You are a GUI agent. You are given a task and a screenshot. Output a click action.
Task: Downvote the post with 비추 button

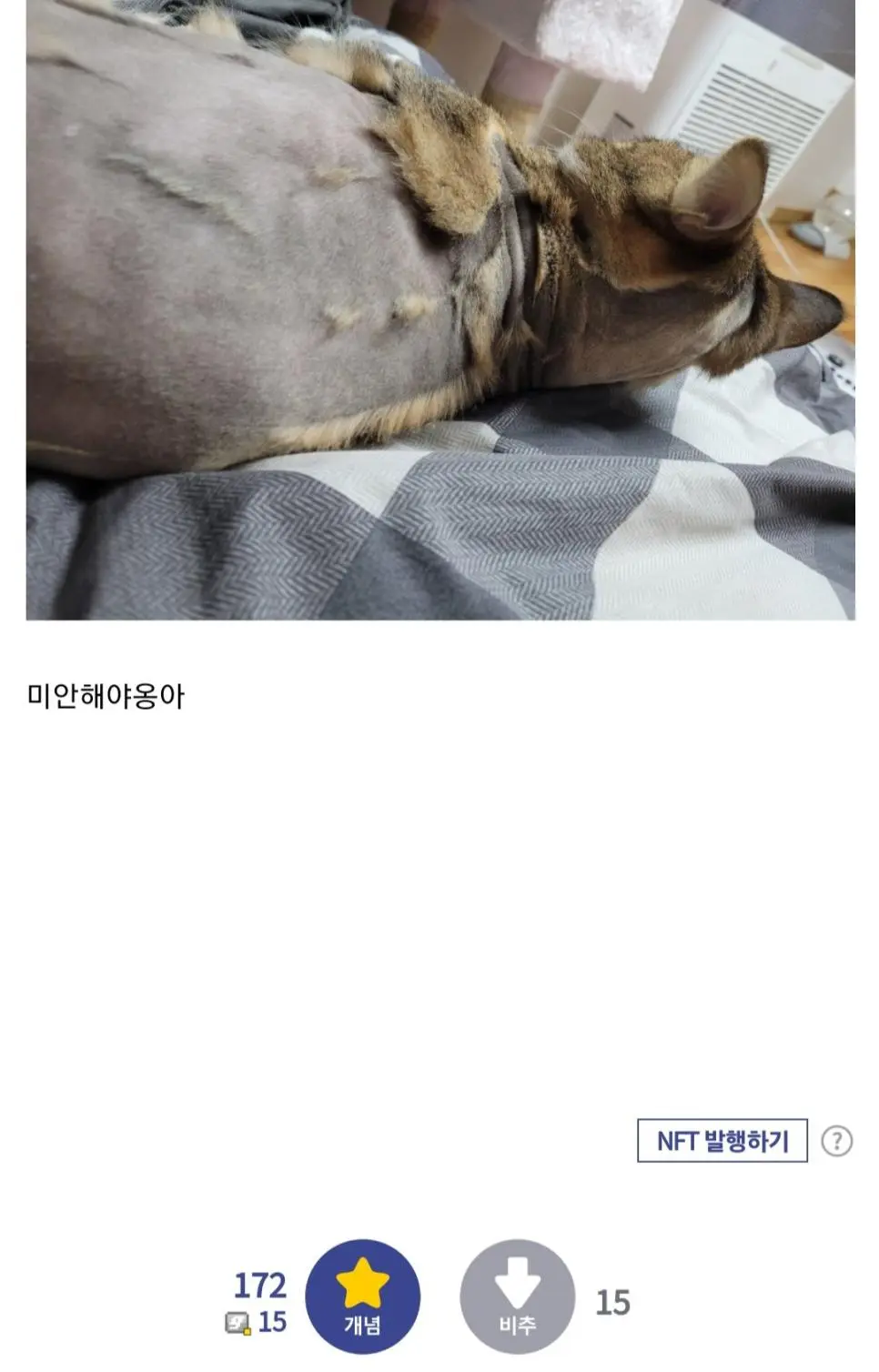(517, 1296)
